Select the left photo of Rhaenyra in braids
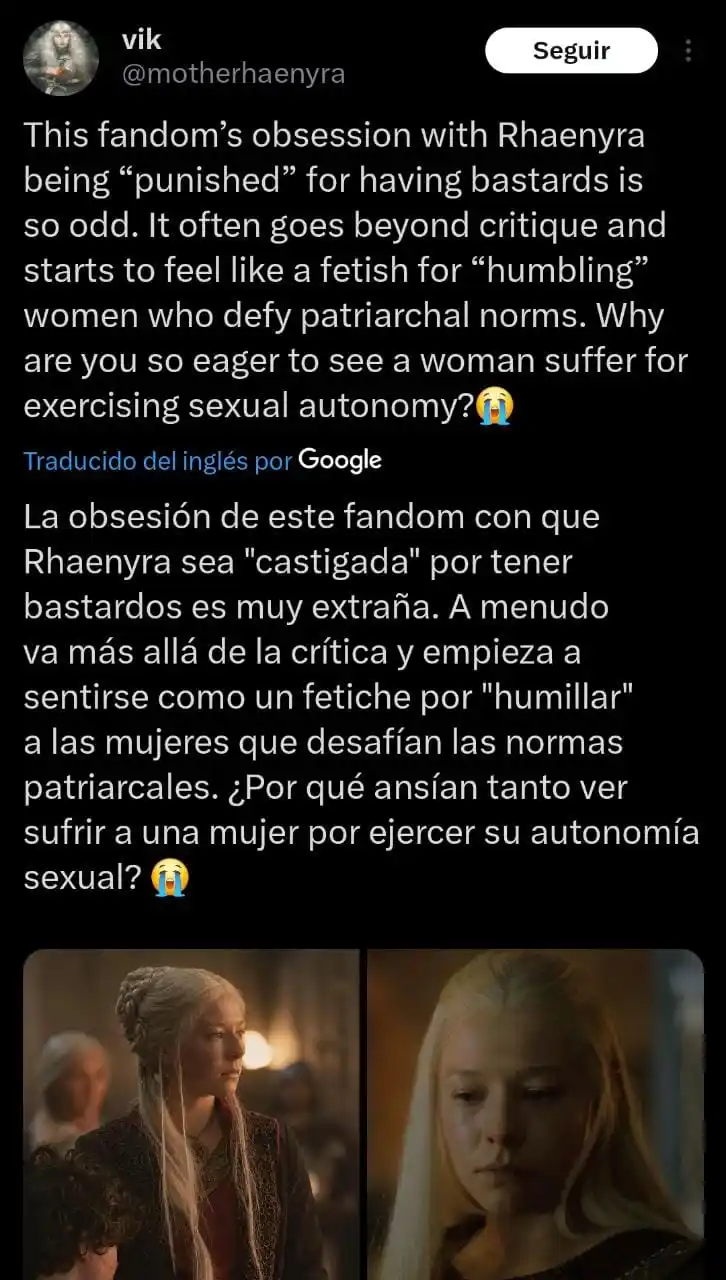Viewport: 726px width, 1280px height. pyautogui.click(x=192, y=1110)
